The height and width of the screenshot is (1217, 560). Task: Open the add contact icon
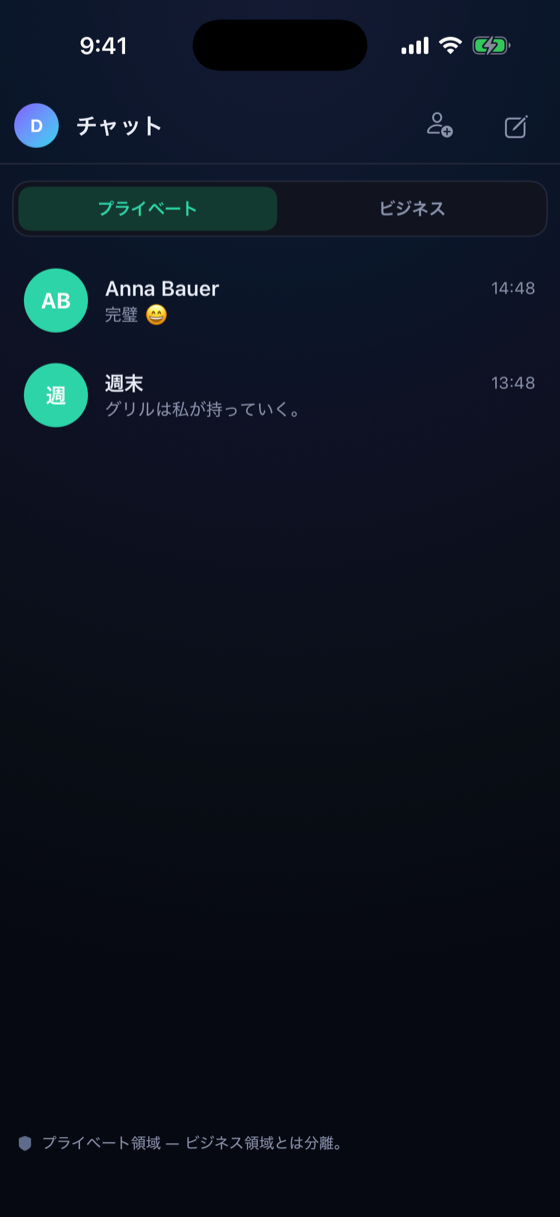click(x=440, y=125)
